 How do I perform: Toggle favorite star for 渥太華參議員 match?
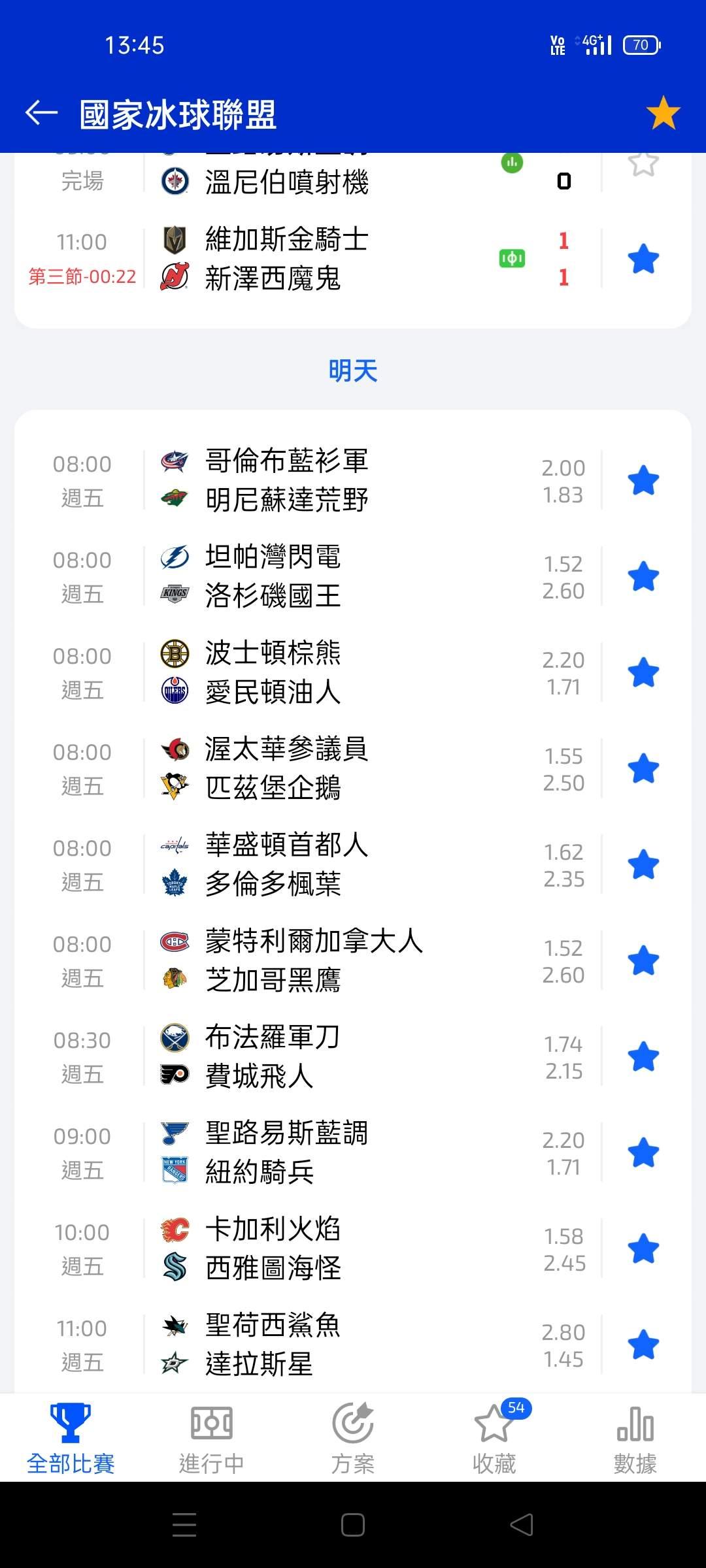click(643, 769)
